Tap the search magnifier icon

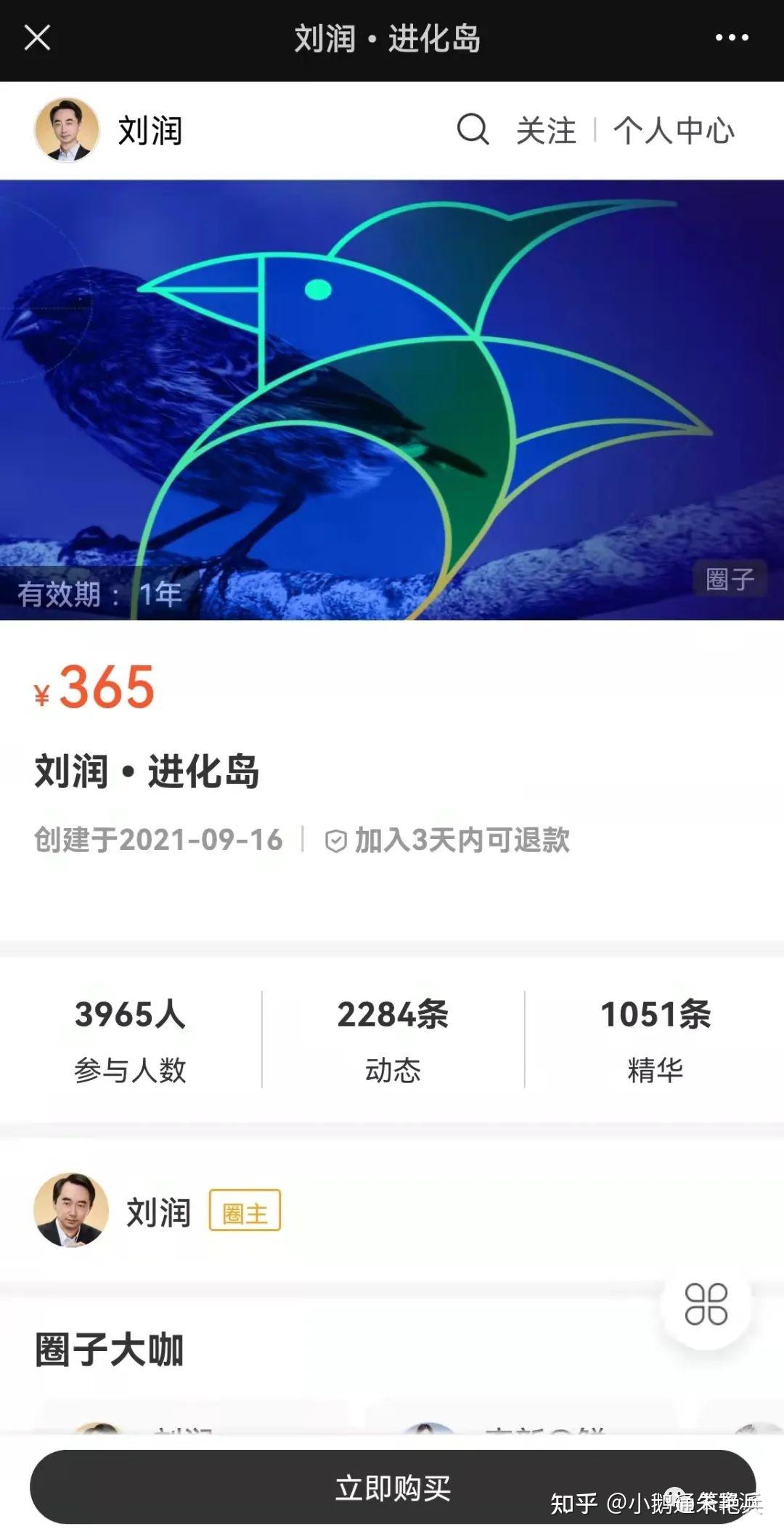[473, 130]
